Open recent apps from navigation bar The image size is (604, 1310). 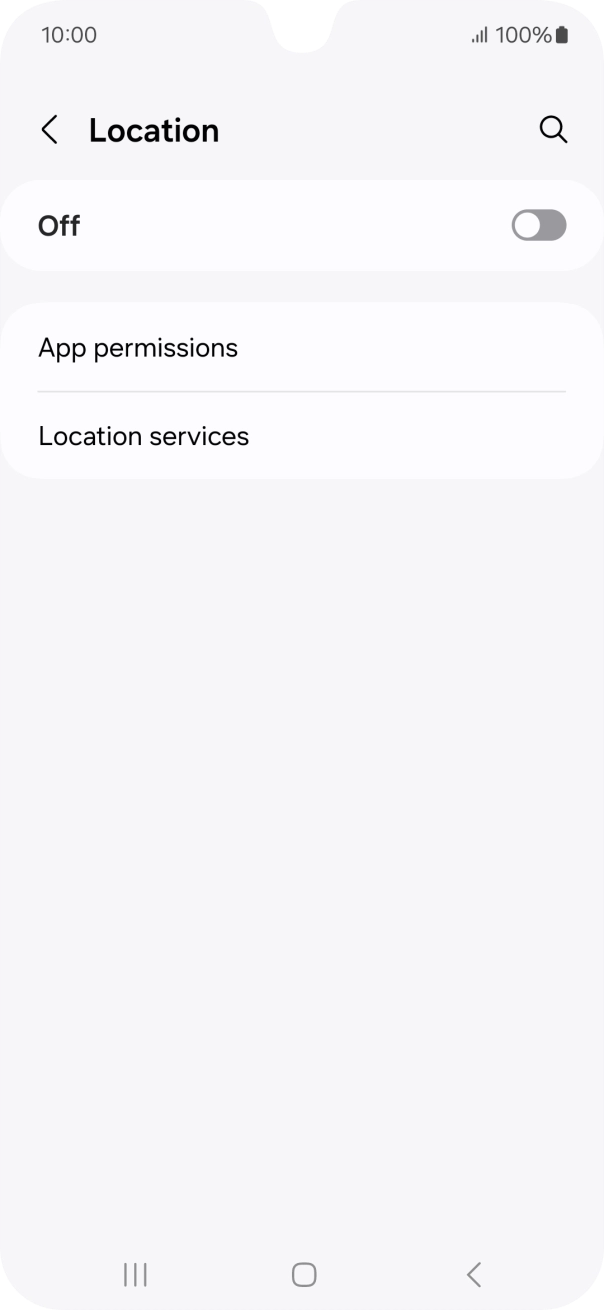pyautogui.click(x=135, y=1274)
